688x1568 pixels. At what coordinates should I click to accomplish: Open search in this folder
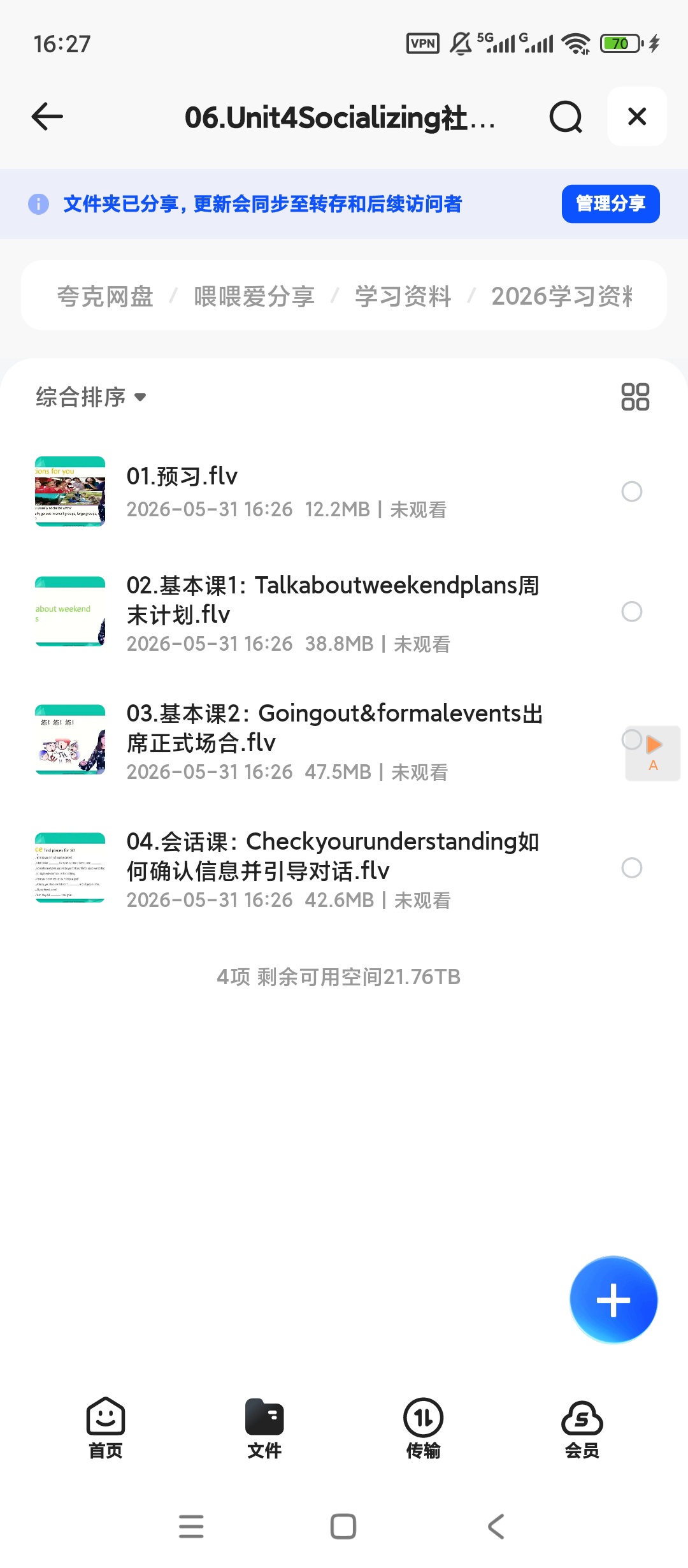coord(566,117)
